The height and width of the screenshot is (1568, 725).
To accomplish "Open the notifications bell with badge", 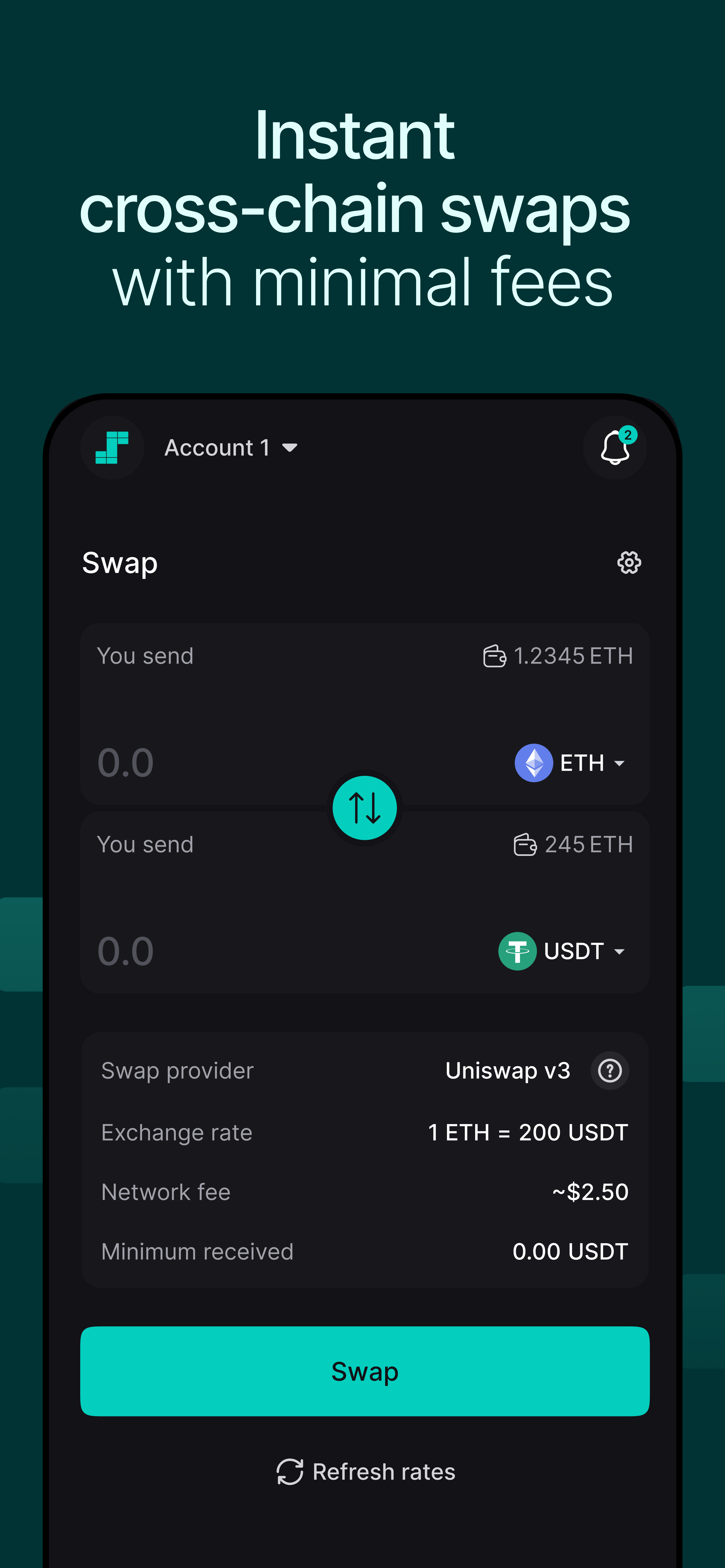I will 615,447.
